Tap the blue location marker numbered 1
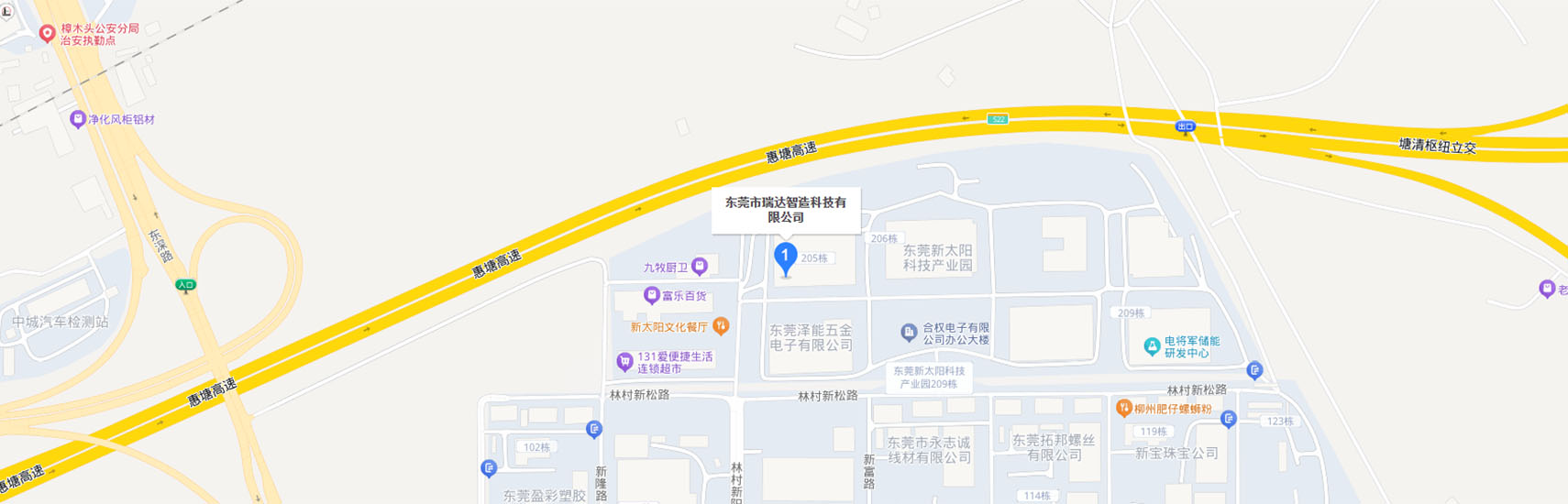This screenshot has width=1568, height=504. click(785, 257)
